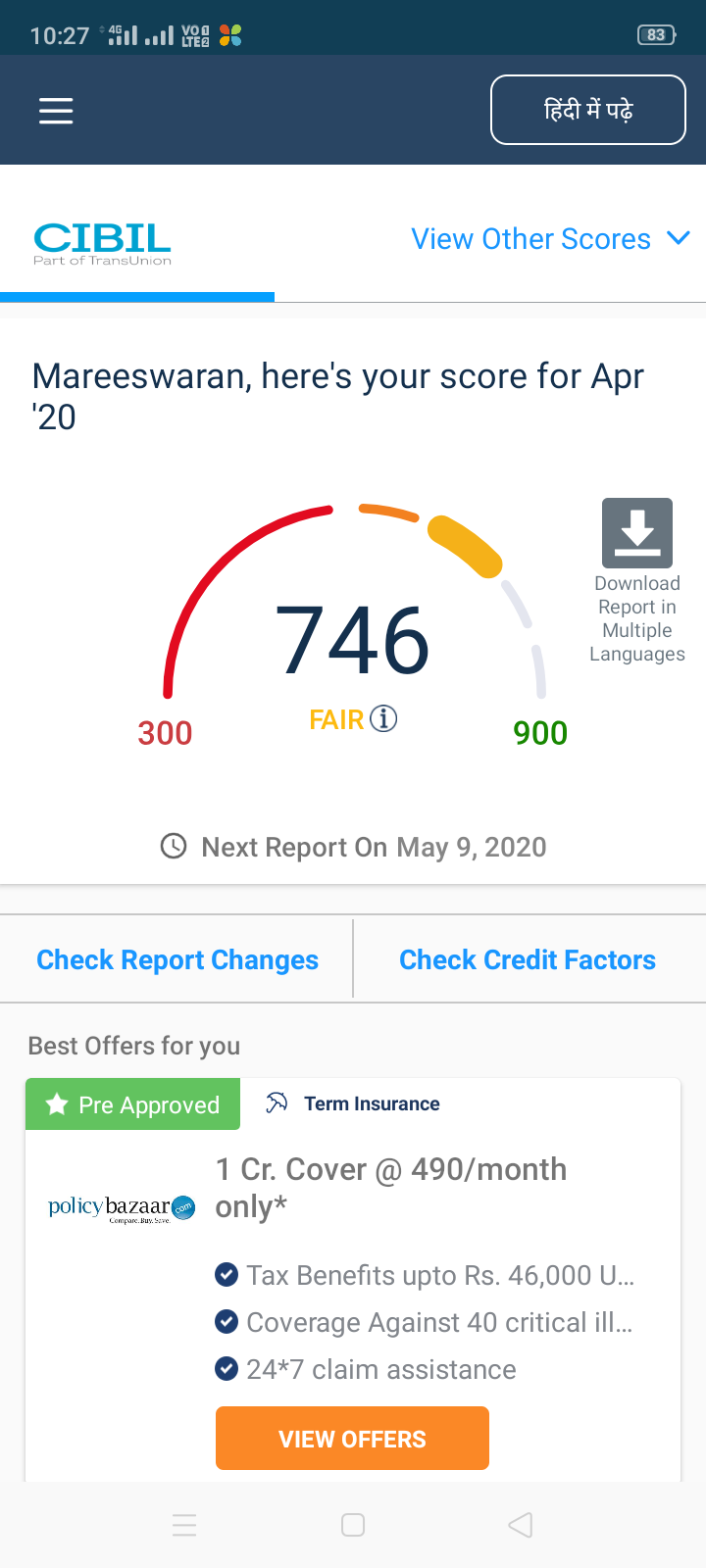Open the hamburger menu
The width and height of the screenshot is (706, 1568).
pos(56,111)
